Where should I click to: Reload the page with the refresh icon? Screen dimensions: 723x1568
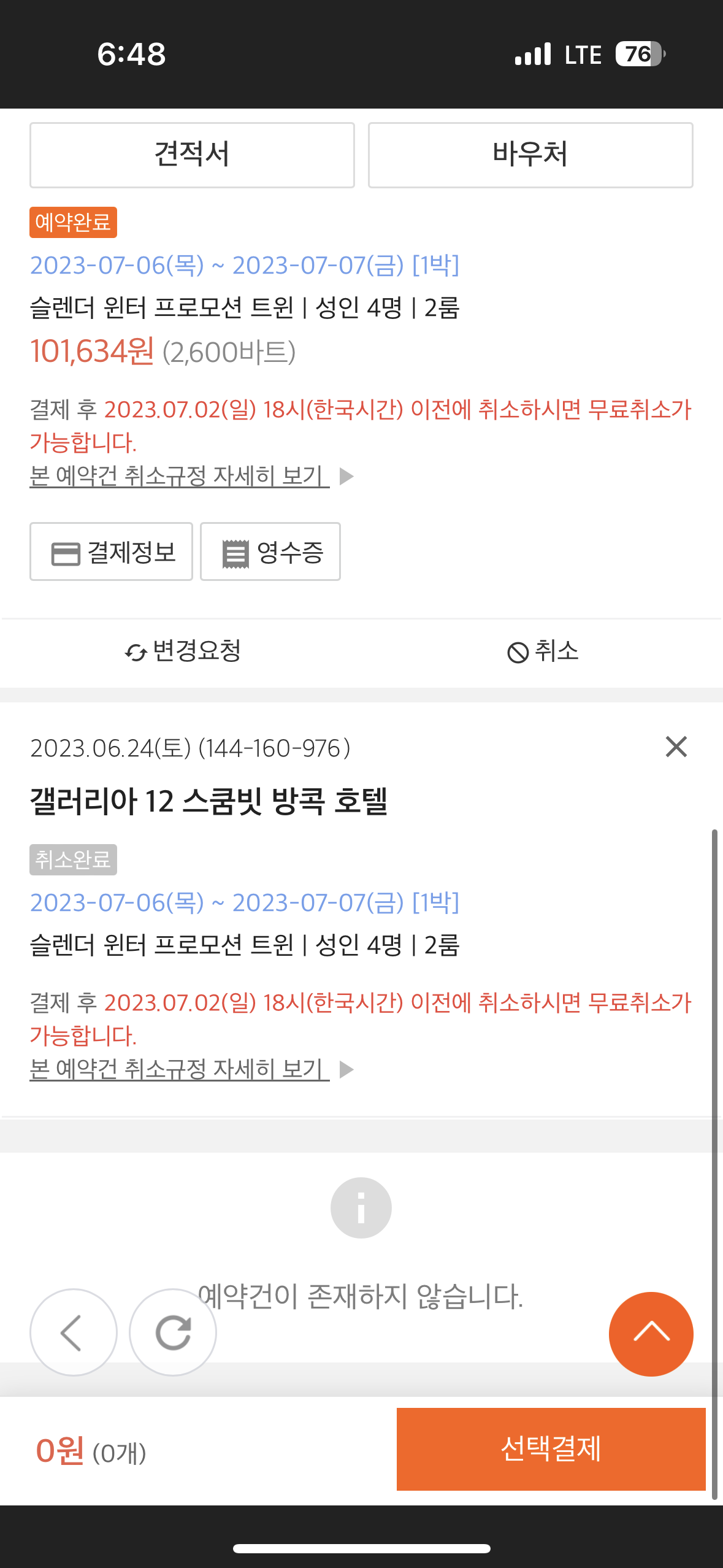click(173, 1332)
